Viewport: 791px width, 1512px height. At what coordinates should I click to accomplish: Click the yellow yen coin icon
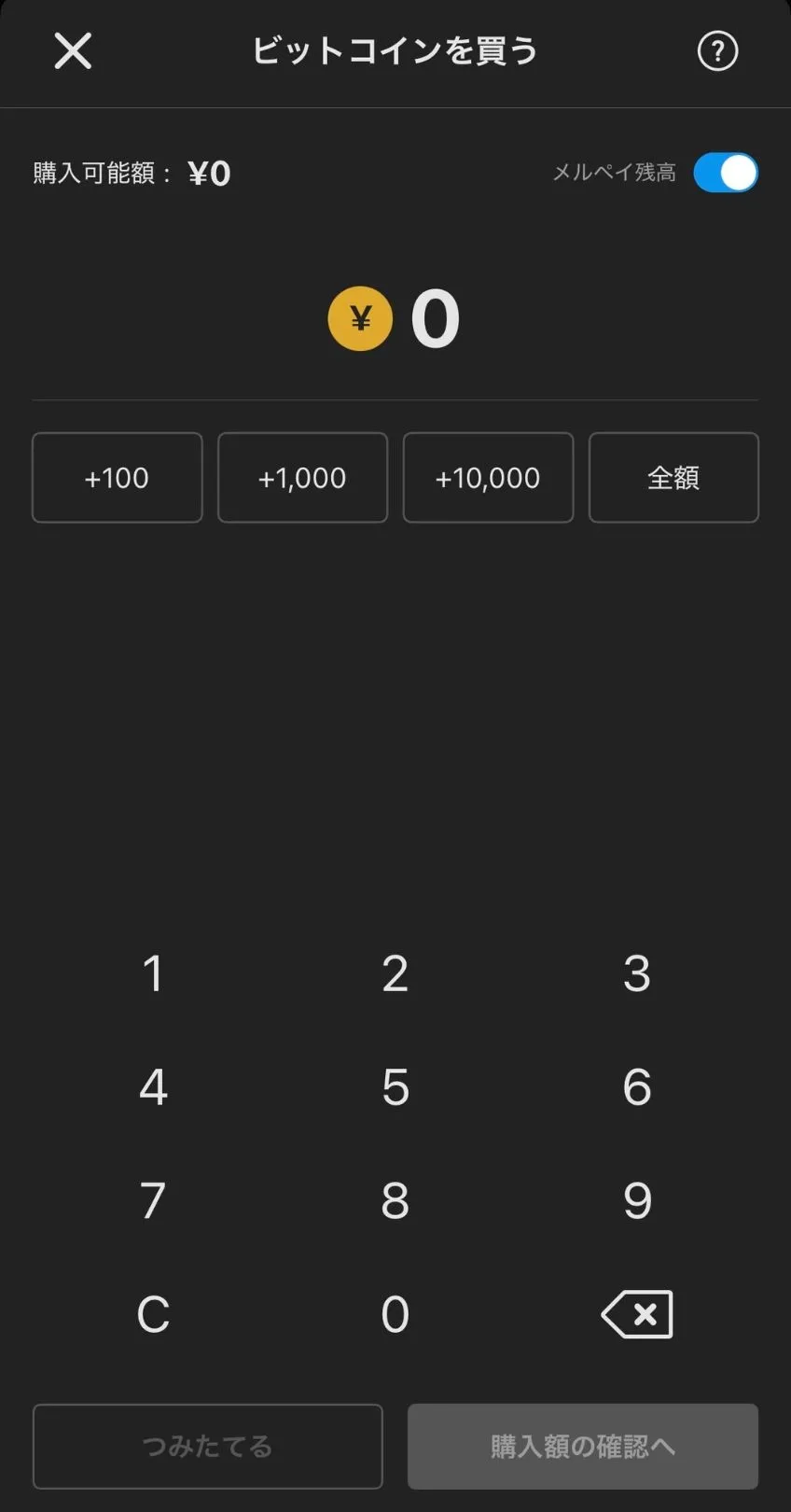click(x=360, y=317)
